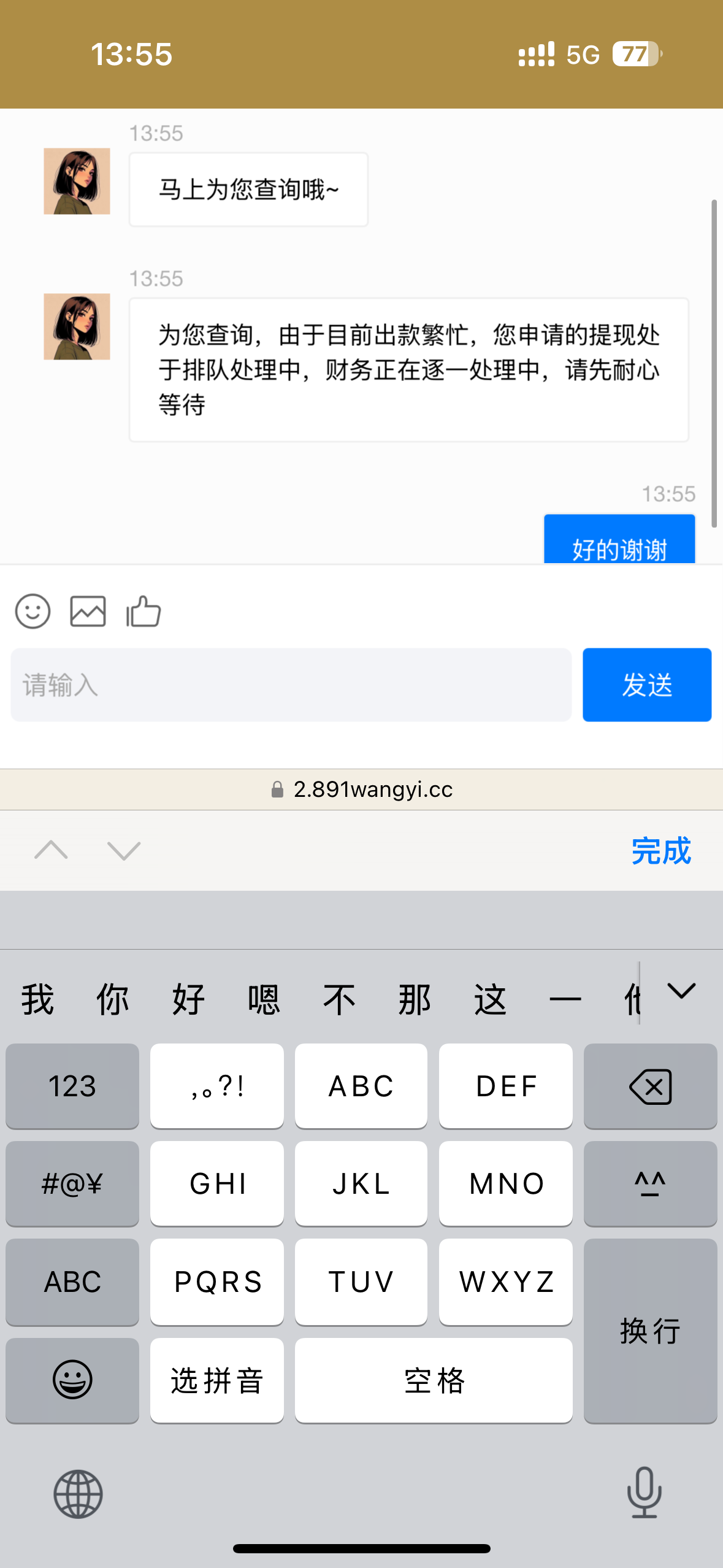Screen dimensions: 723x1568
Task: Expand the keyboard candidate list
Action: [681, 991]
